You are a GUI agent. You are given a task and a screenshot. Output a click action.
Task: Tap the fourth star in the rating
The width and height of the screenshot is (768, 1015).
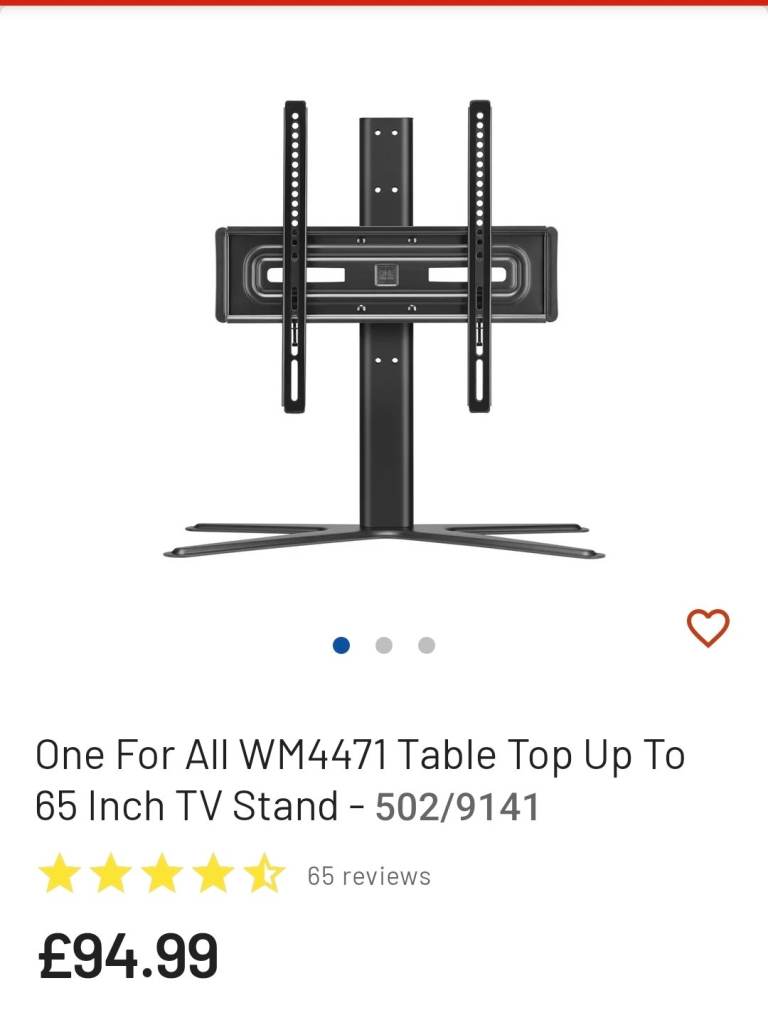pyautogui.click(x=211, y=873)
